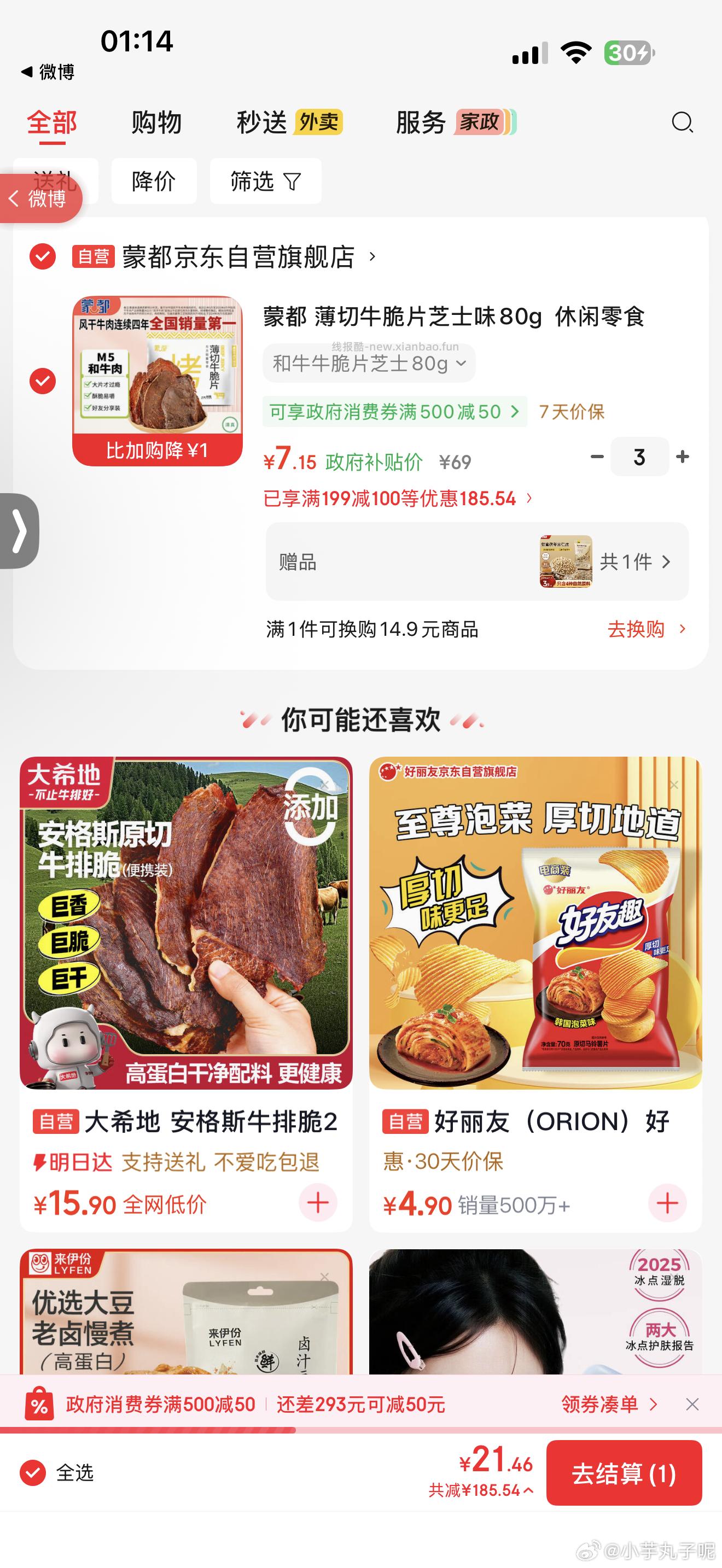The width and height of the screenshot is (722, 1568).
Task: Uncheck the 蒙都京东自营旗舰店 store checkbox
Action: [41, 257]
